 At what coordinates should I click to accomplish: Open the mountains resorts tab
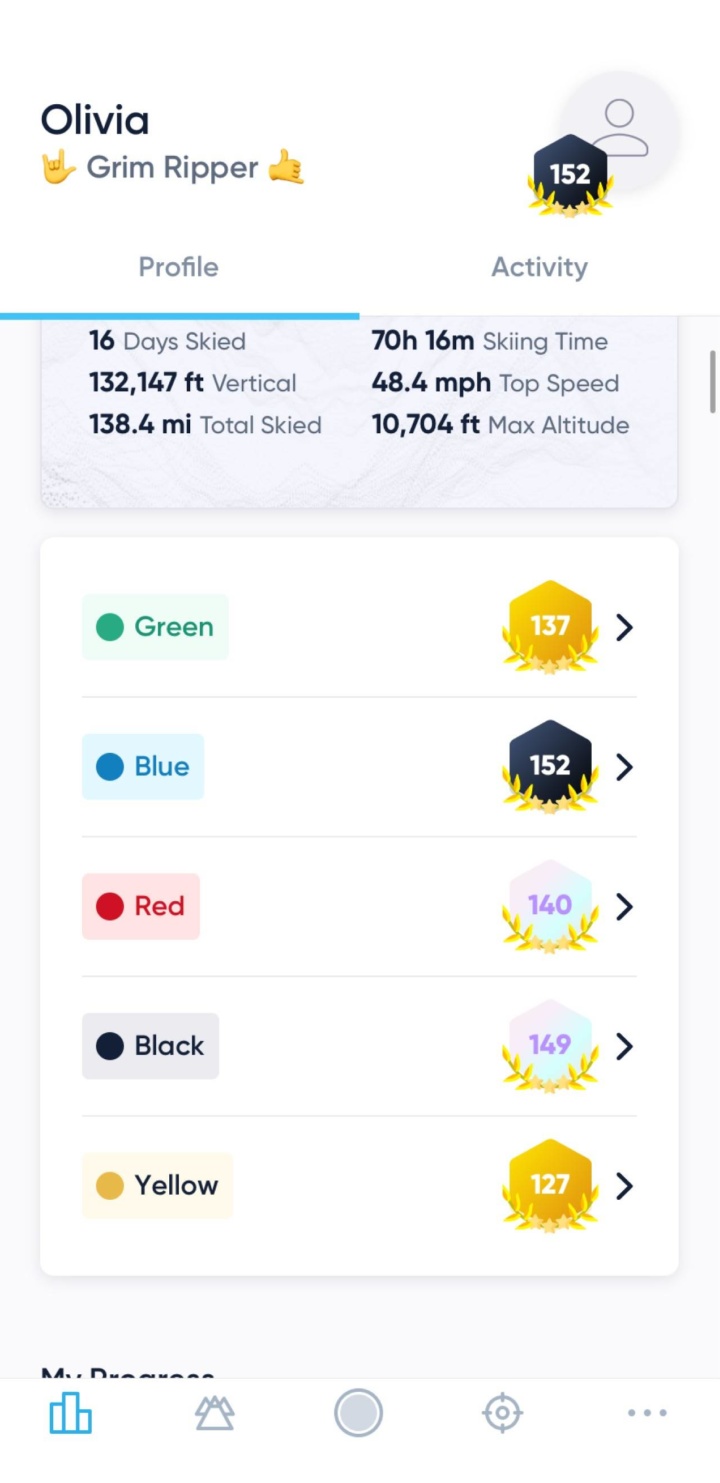point(214,1413)
